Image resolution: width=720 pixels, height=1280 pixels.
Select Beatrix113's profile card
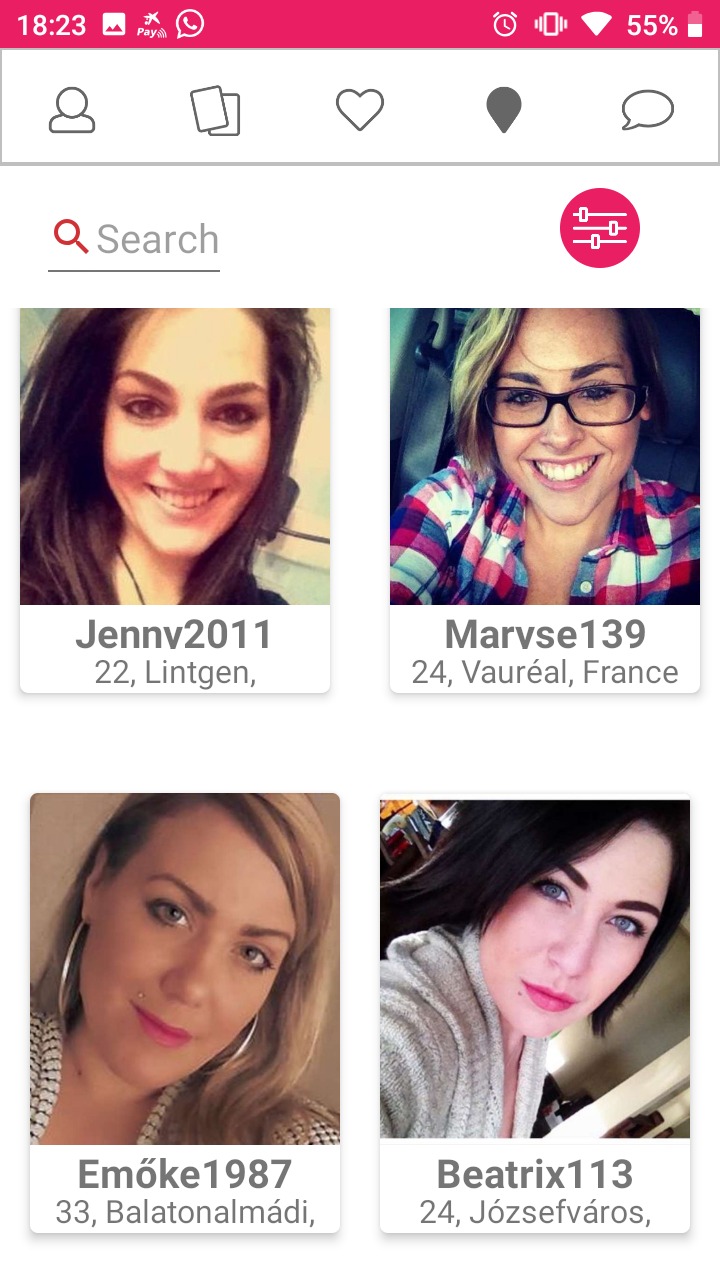[535, 1013]
